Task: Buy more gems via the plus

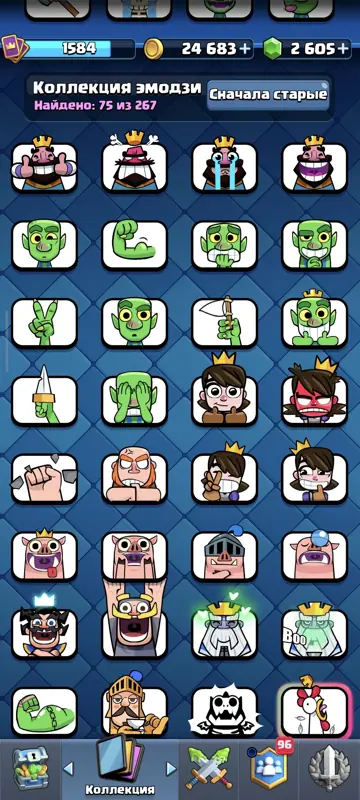Action: coord(344,49)
